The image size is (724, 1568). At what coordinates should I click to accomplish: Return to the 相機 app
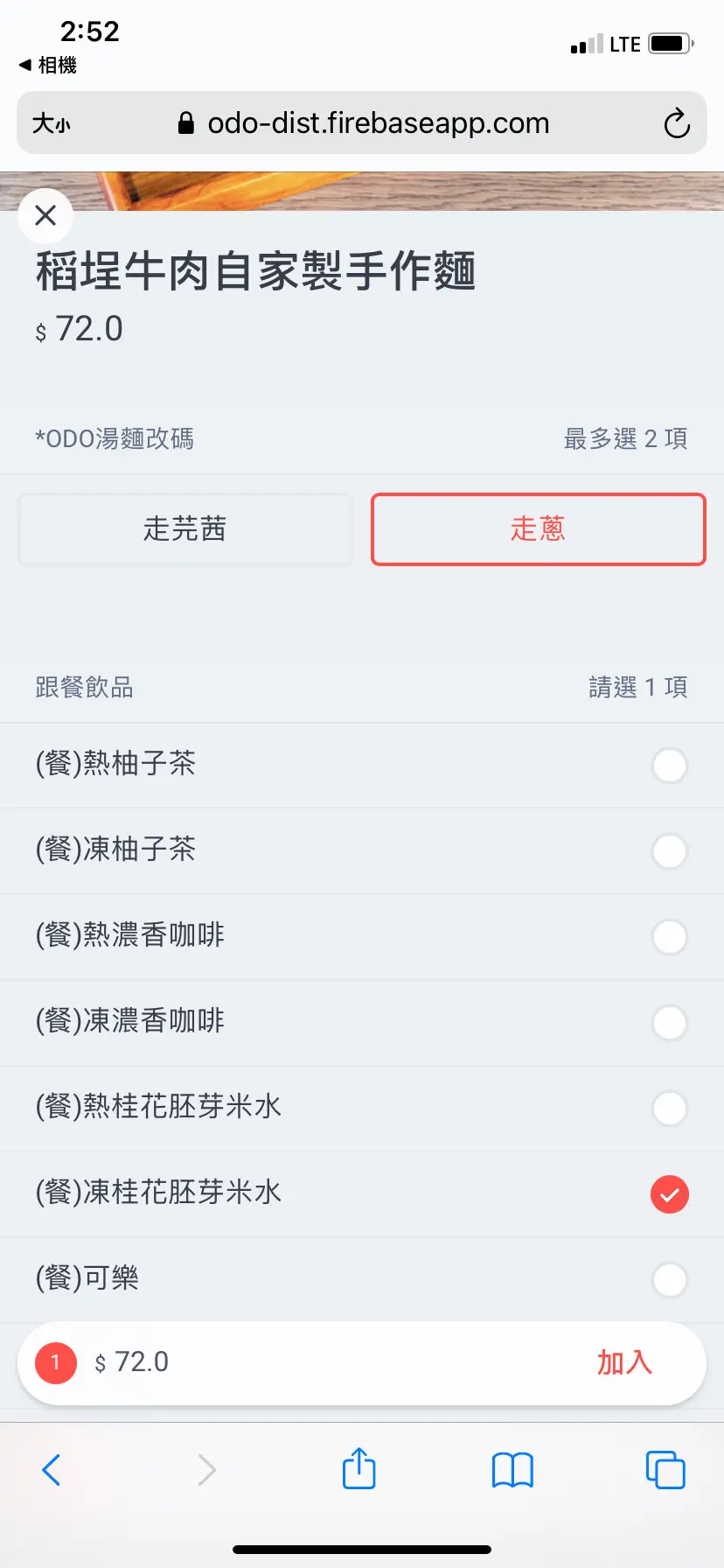pyautogui.click(x=47, y=66)
